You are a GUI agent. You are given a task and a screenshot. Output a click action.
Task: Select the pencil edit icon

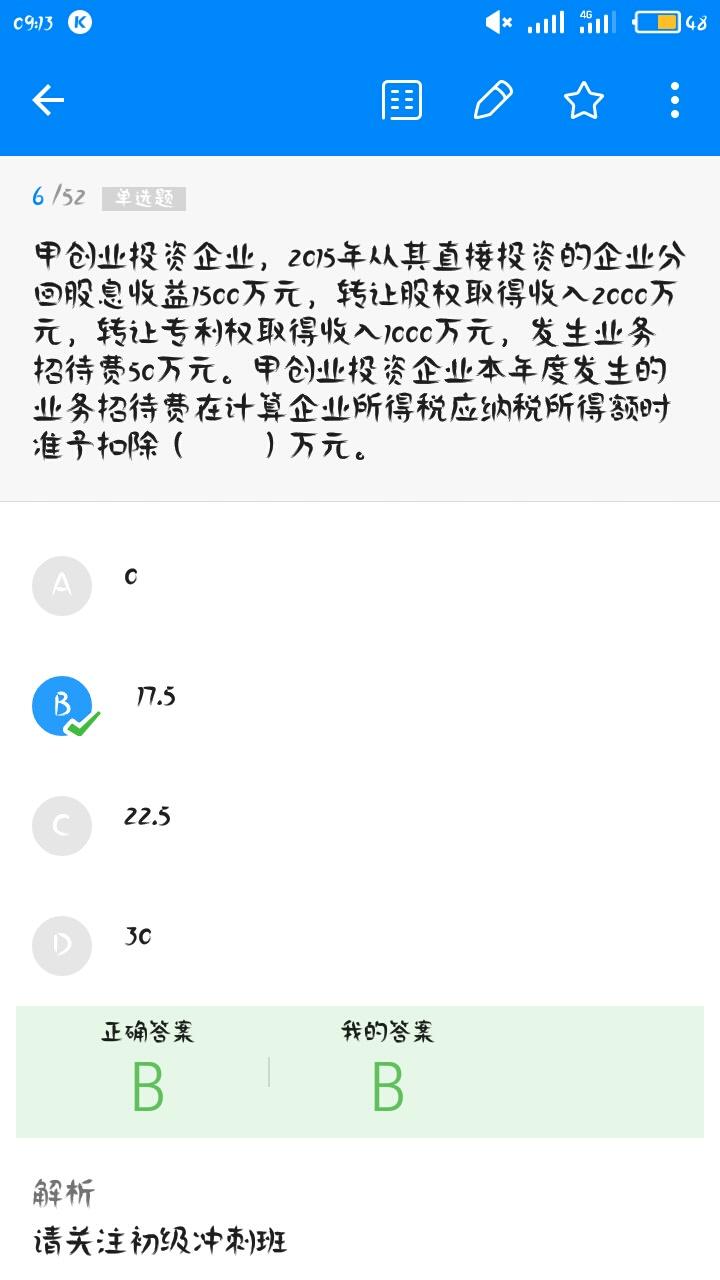point(492,100)
